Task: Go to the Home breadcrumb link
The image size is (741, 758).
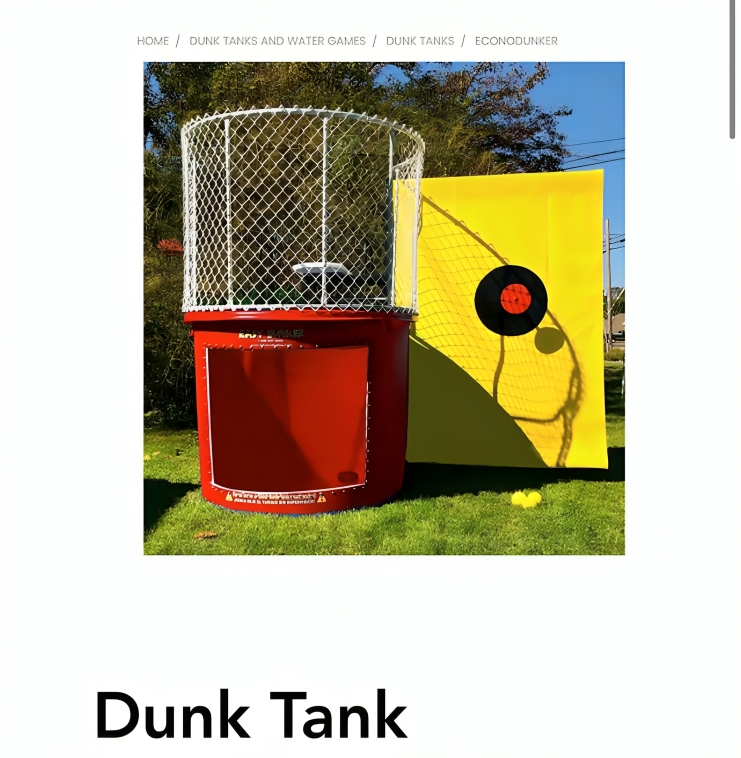Action: click(x=153, y=41)
